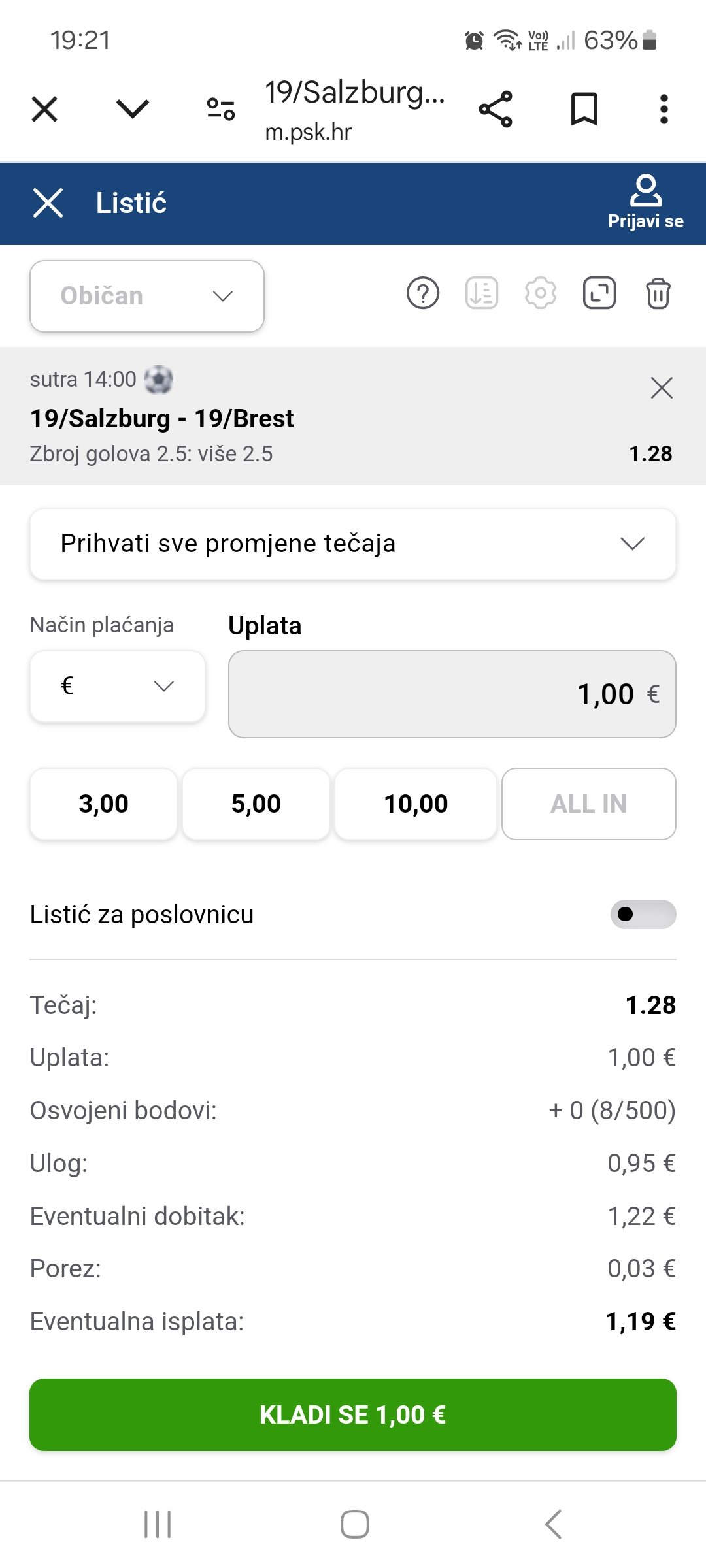Set stake to 5,00

pyautogui.click(x=256, y=804)
